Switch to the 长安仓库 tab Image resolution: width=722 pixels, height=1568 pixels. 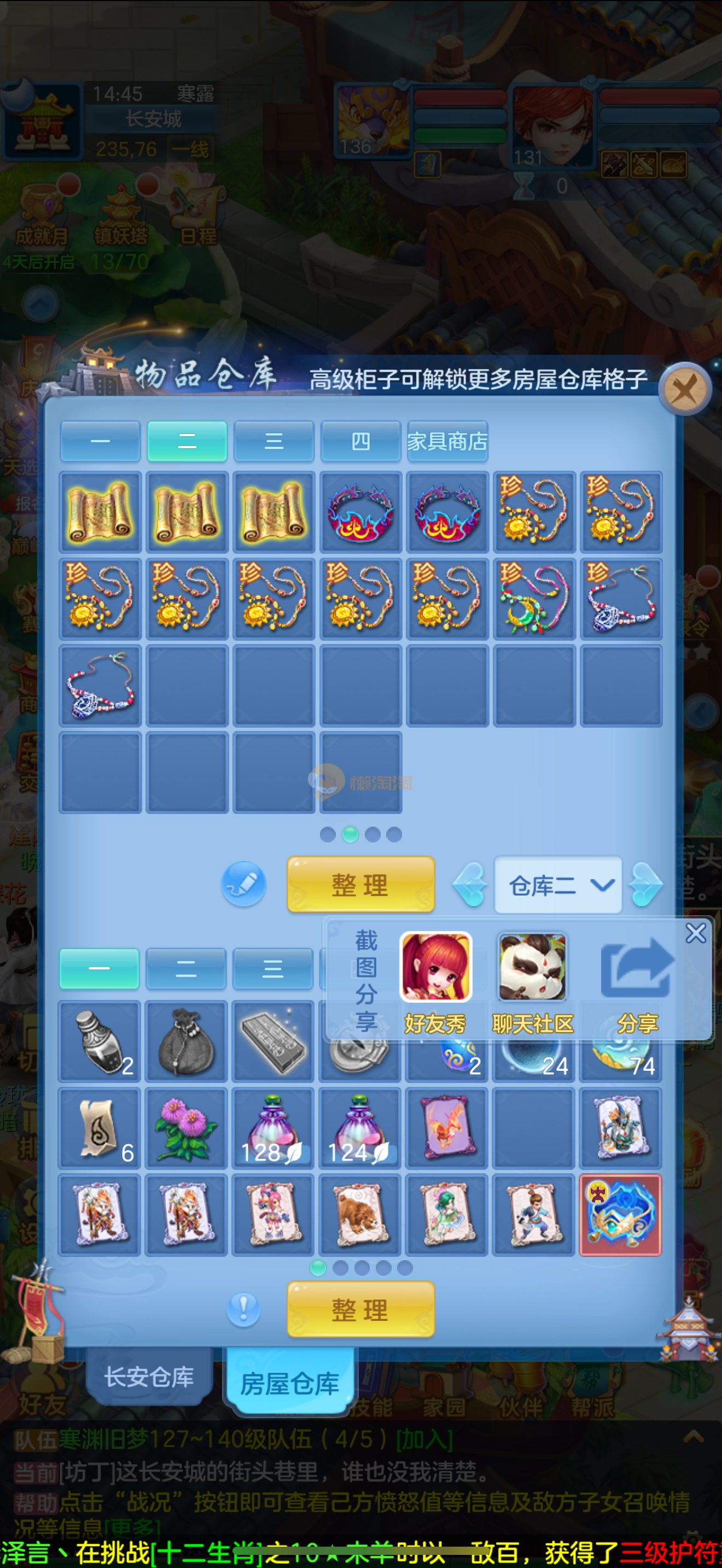(149, 1377)
